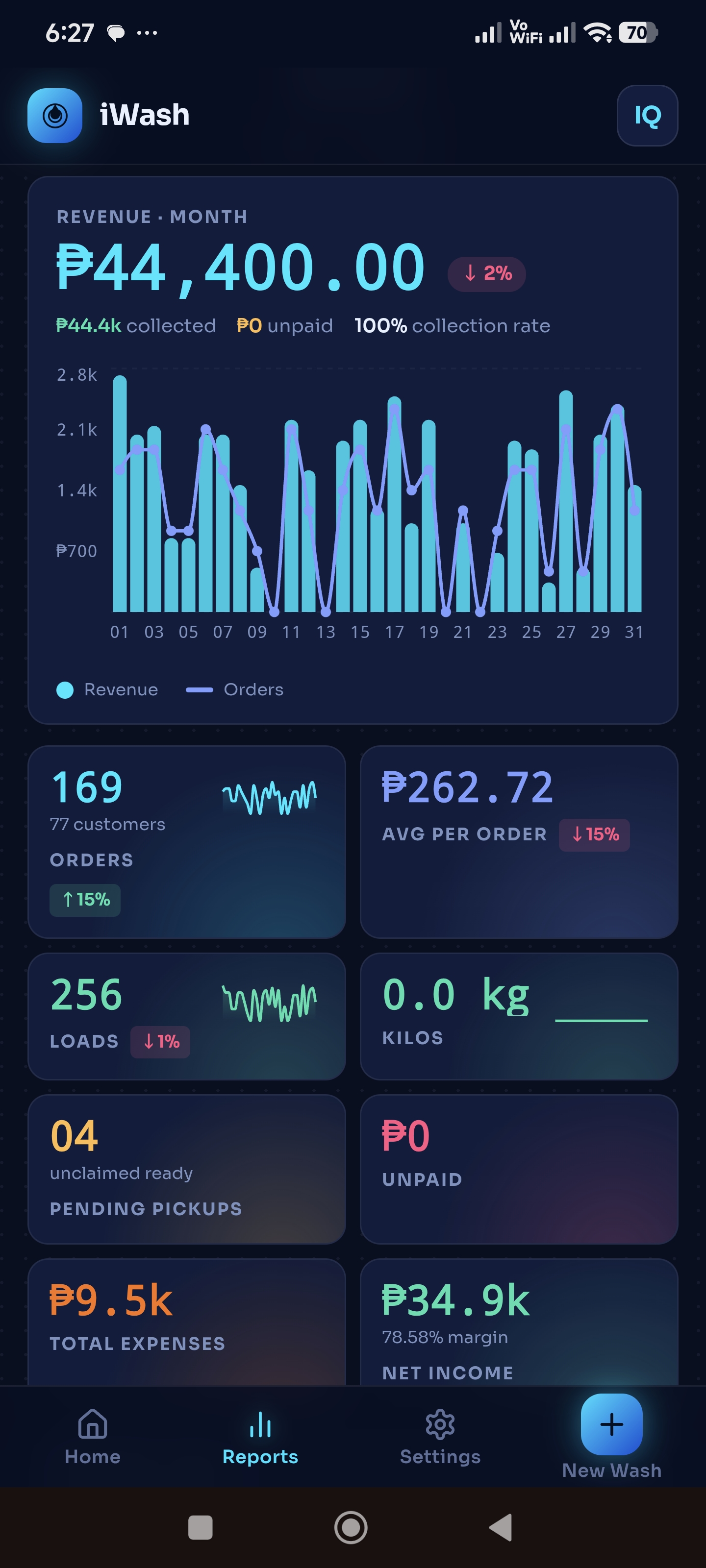Open the Kilos card
The height and width of the screenshot is (1568, 706).
point(519,1017)
